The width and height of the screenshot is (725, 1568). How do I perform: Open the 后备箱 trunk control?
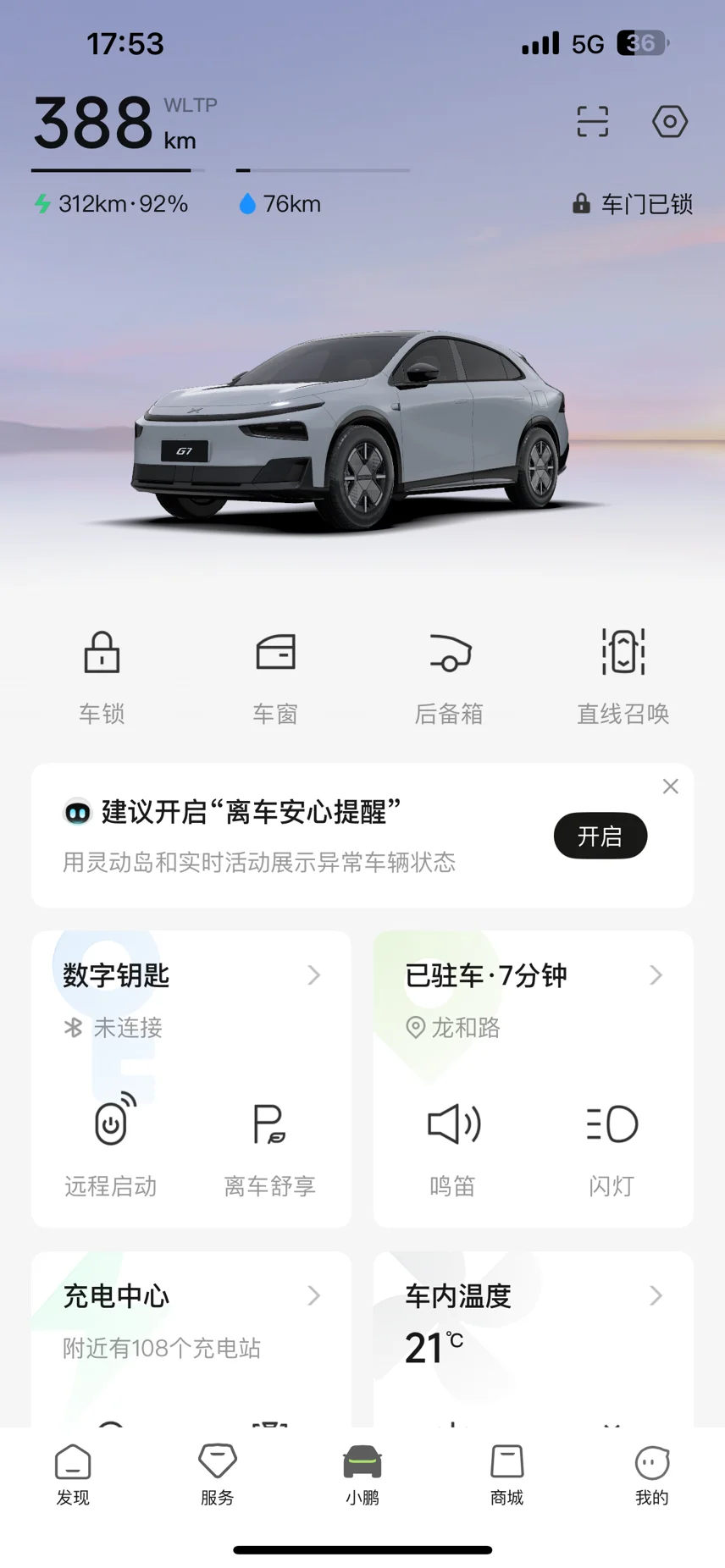(x=449, y=675)
